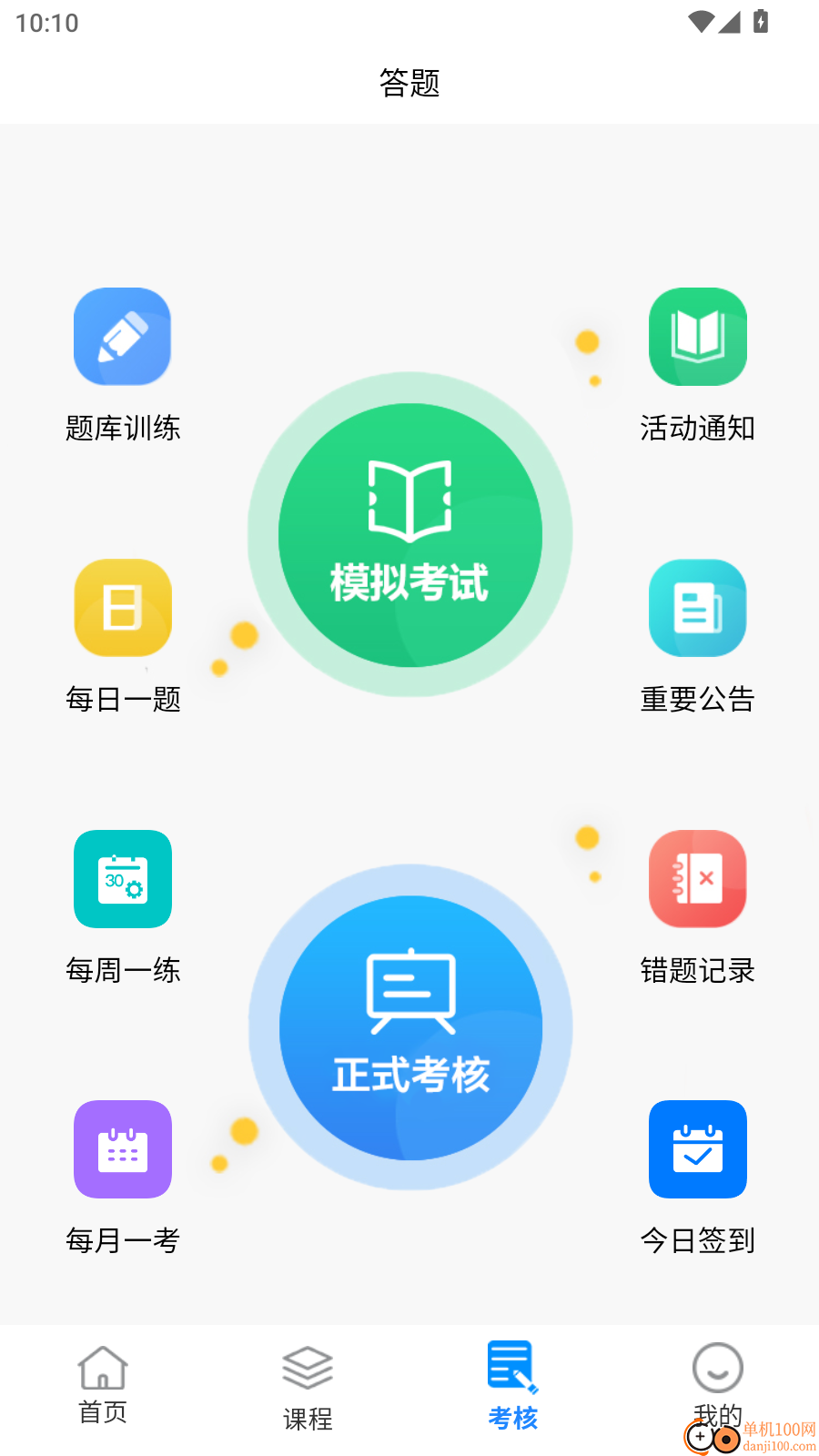Click the 答题 page title

point(410,83)
